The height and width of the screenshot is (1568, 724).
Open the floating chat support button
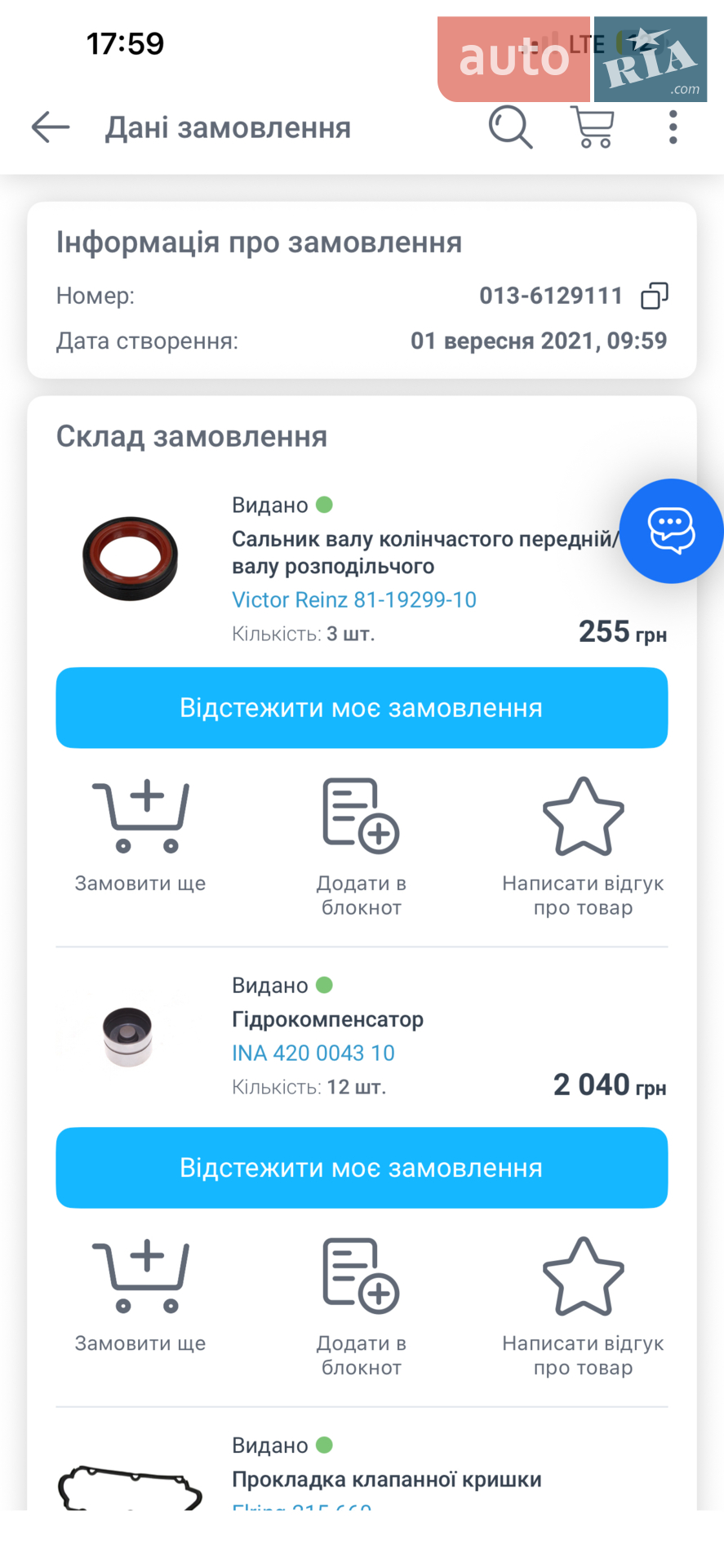[671, 531]
